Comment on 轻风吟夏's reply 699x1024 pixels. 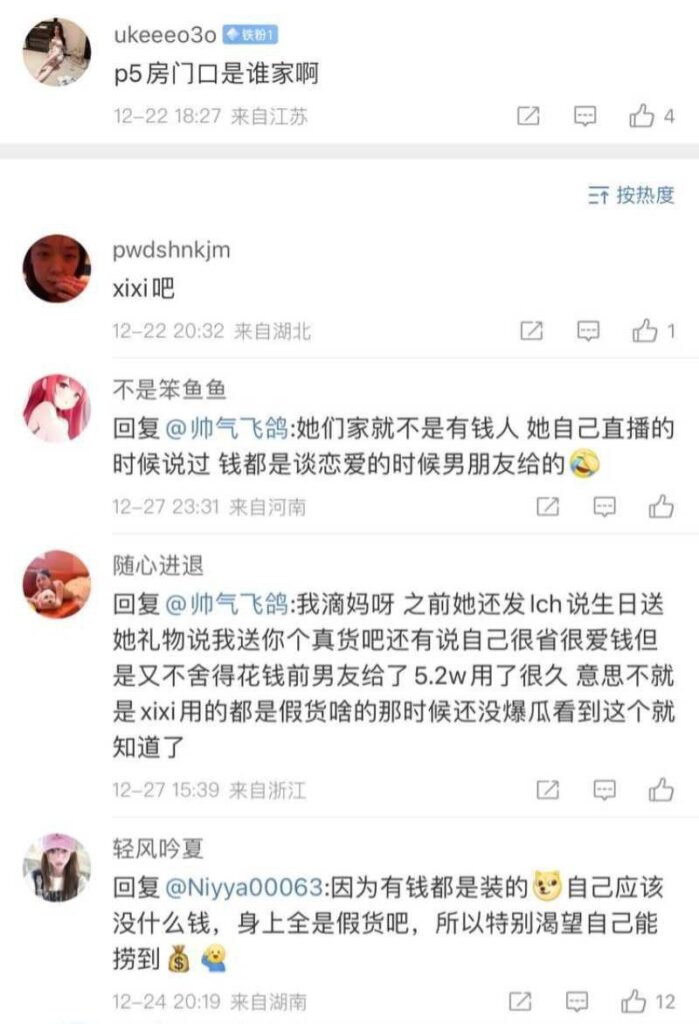[x=577, y=1000]
